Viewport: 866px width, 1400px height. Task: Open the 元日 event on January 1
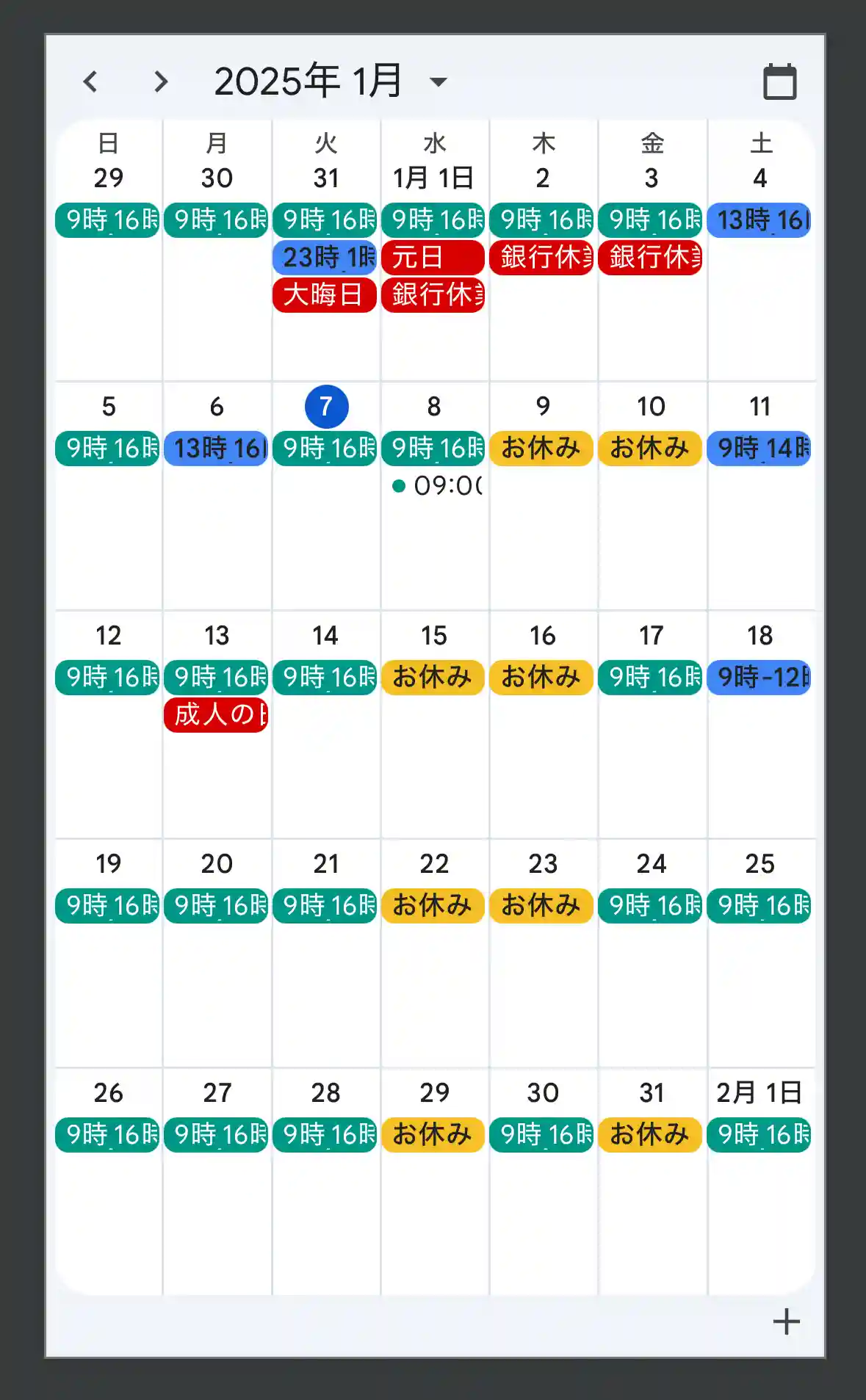point(433,258)
